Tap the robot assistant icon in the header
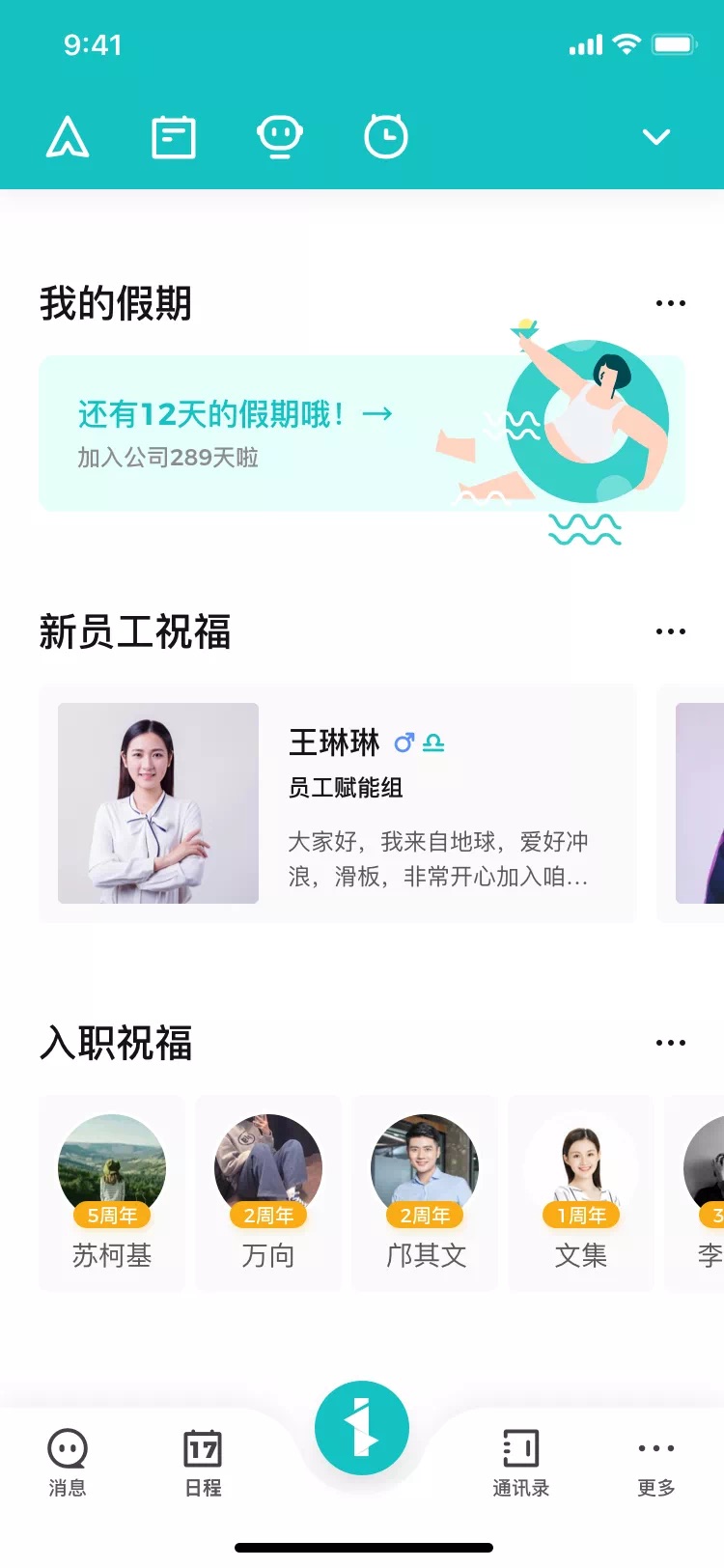Image resolution: width=724 pixels, height=1568 pixels. tap(279, 136)
